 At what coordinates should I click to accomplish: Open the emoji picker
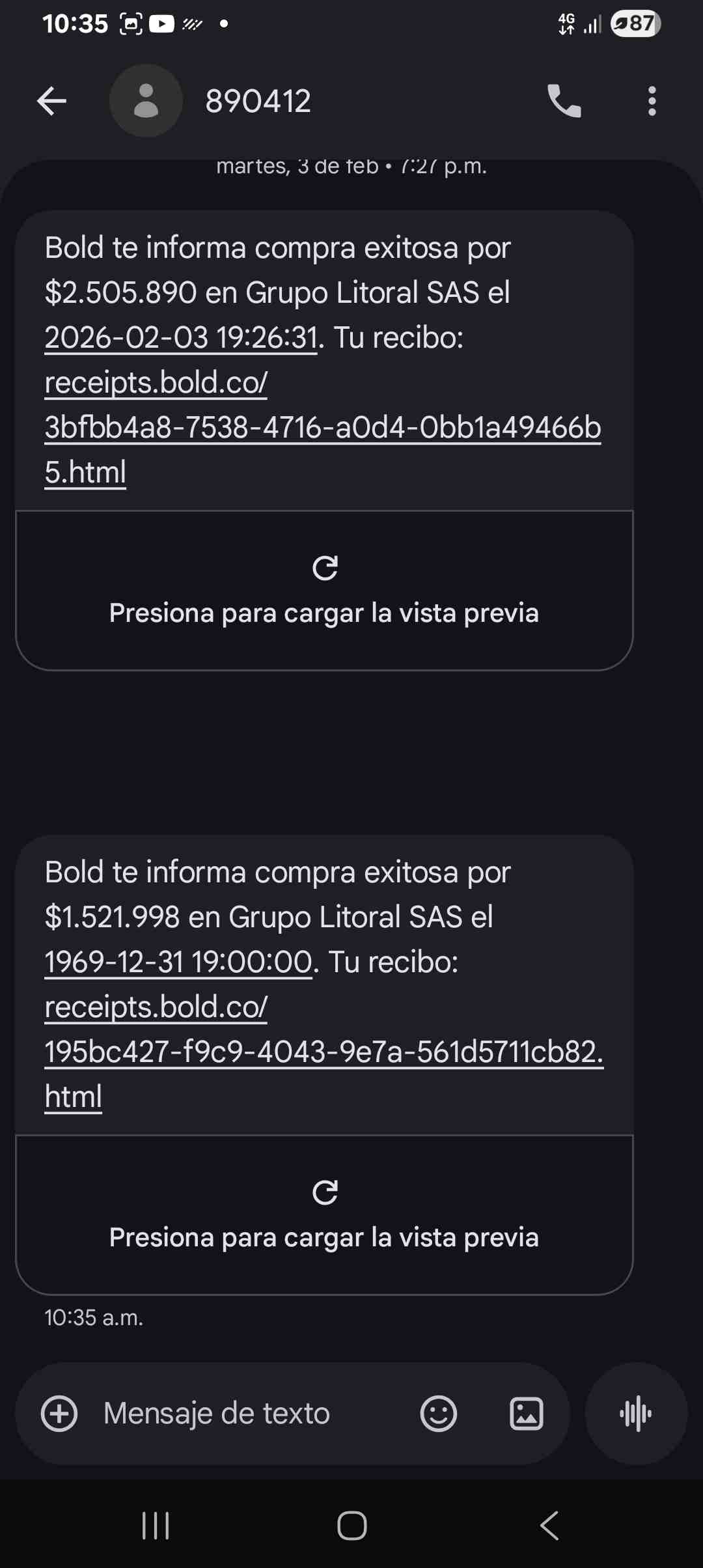point(439,1414)
